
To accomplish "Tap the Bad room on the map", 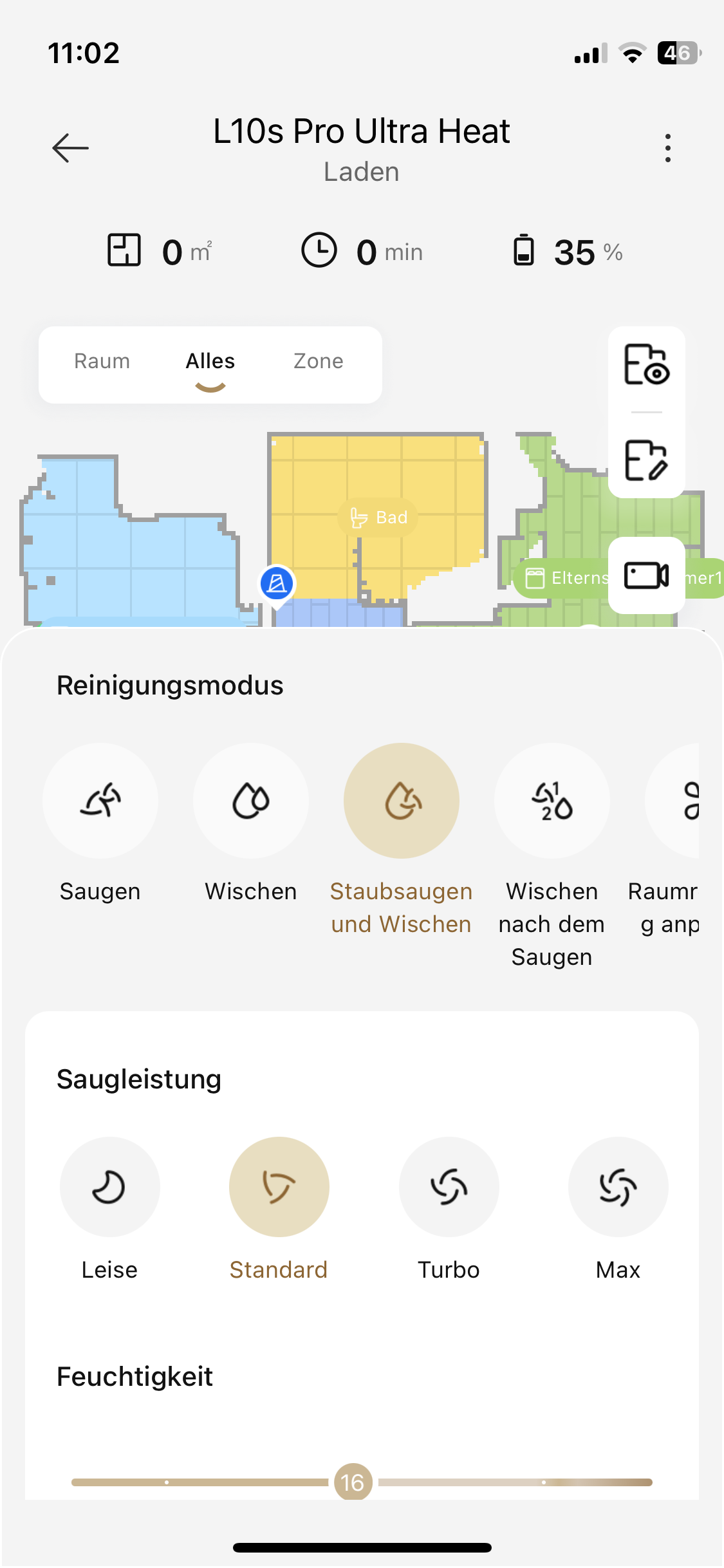I will [x=378, y=517].
